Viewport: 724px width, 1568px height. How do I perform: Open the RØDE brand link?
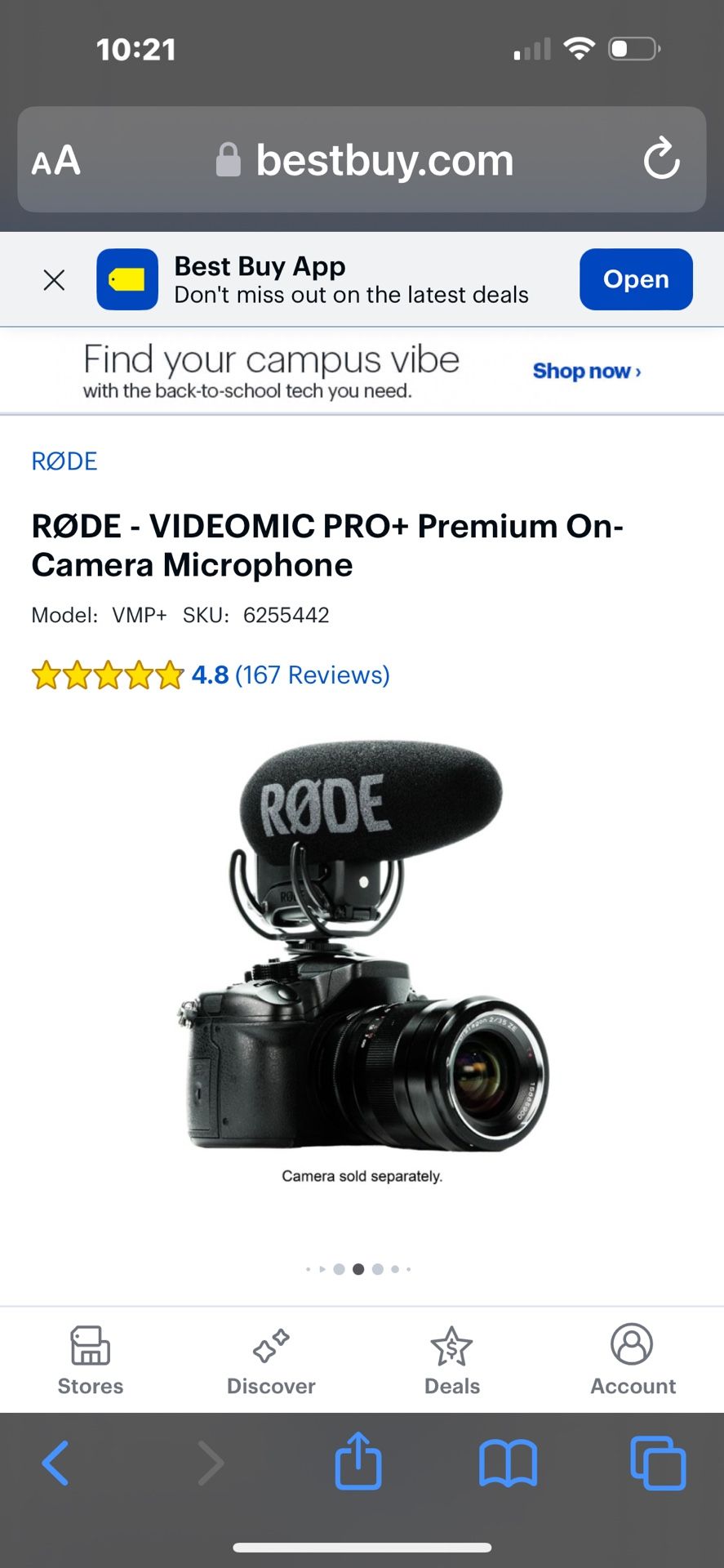click(x=64, y=461)
